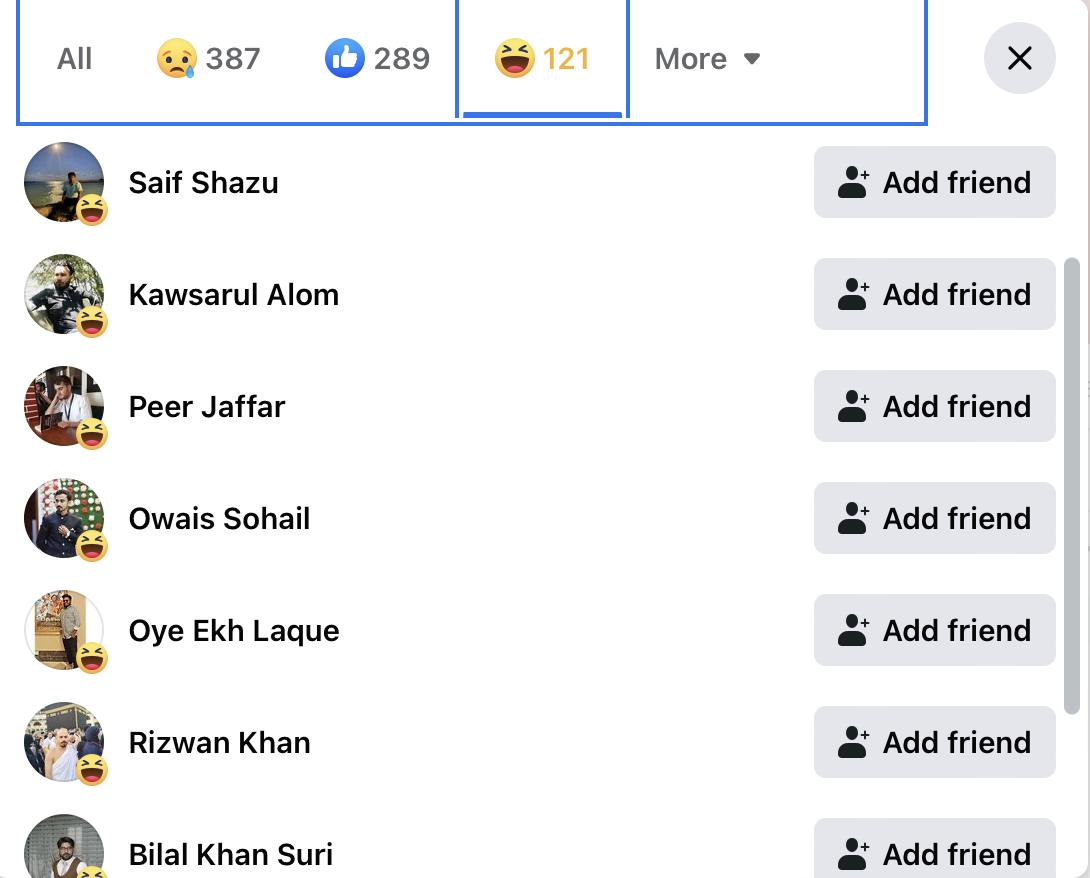1090x878 pixels.
Task: View Kawsarul Alom's profile
Action: (x=234, y=295)
